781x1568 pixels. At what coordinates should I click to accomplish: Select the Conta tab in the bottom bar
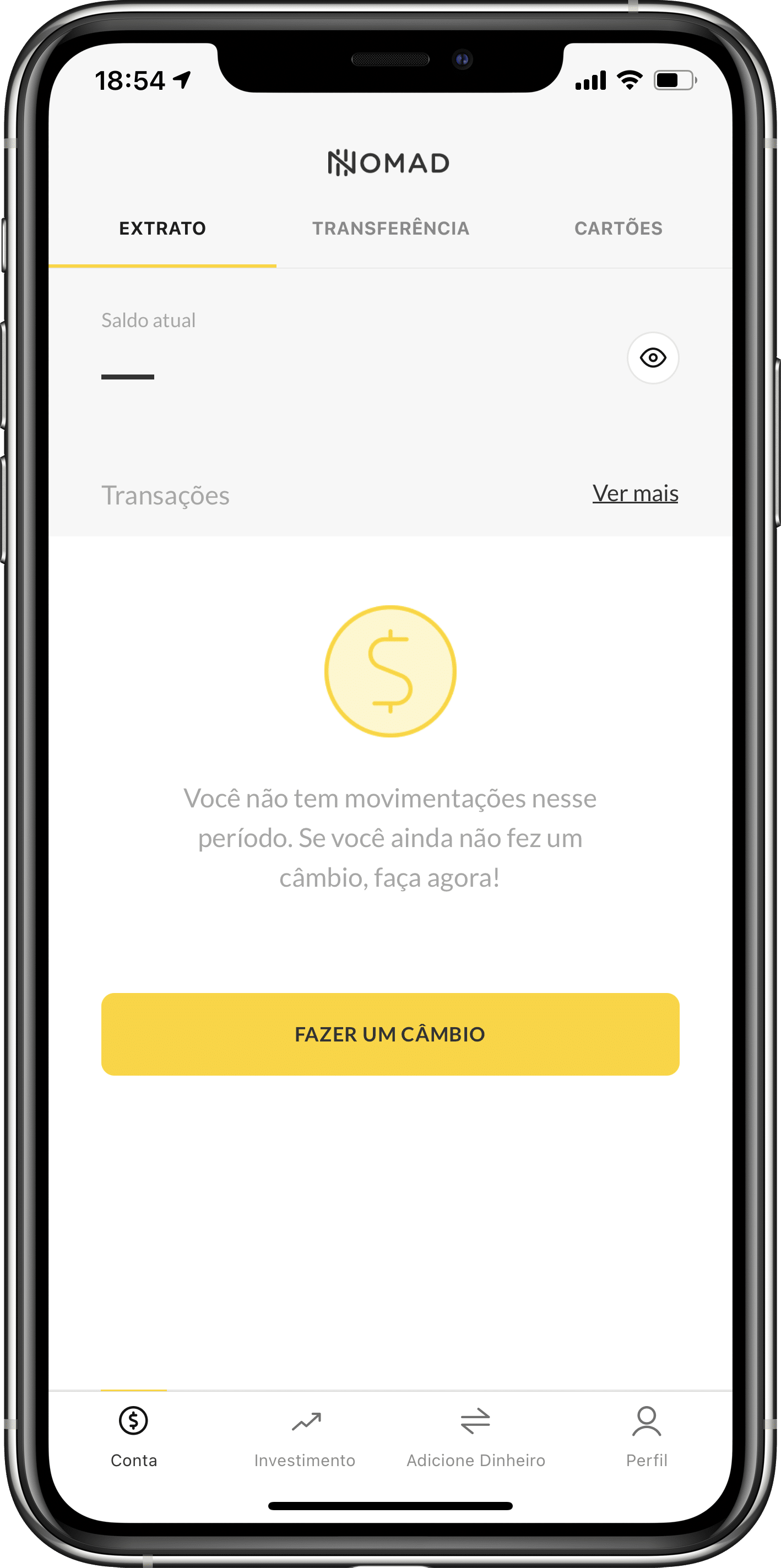coord(134,1437)
